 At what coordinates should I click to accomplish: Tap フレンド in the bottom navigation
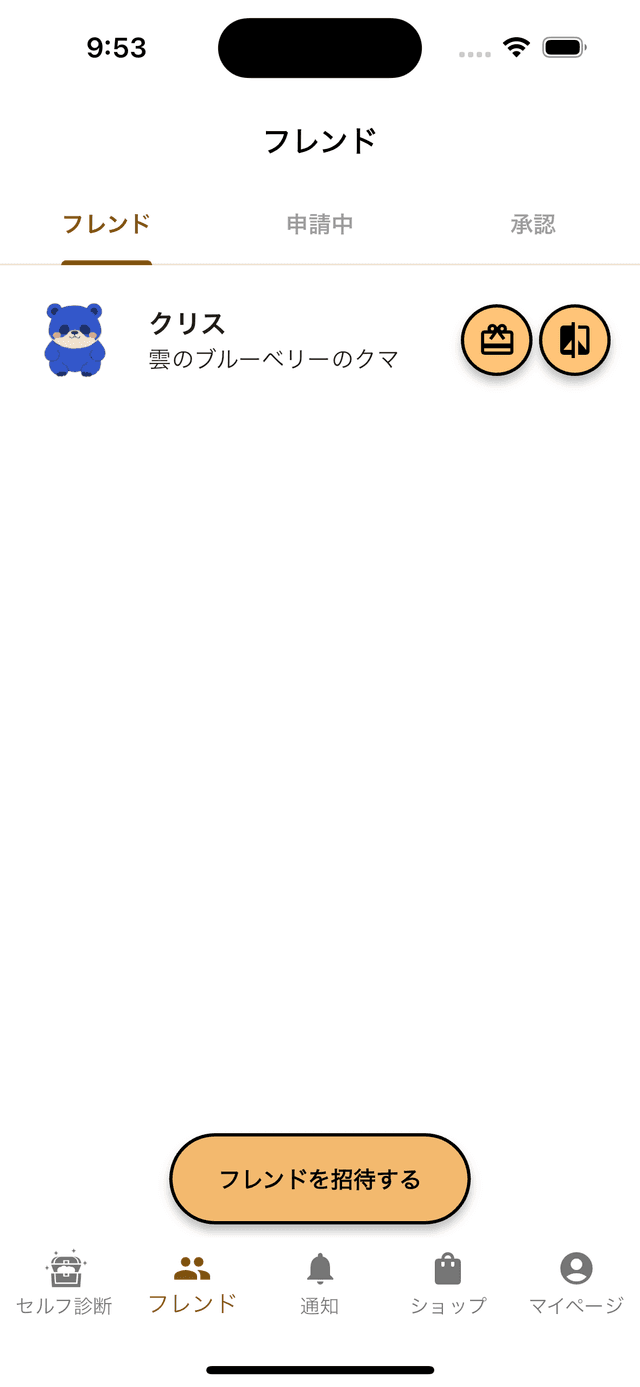pyautogui.click(x=192, y=1284)
